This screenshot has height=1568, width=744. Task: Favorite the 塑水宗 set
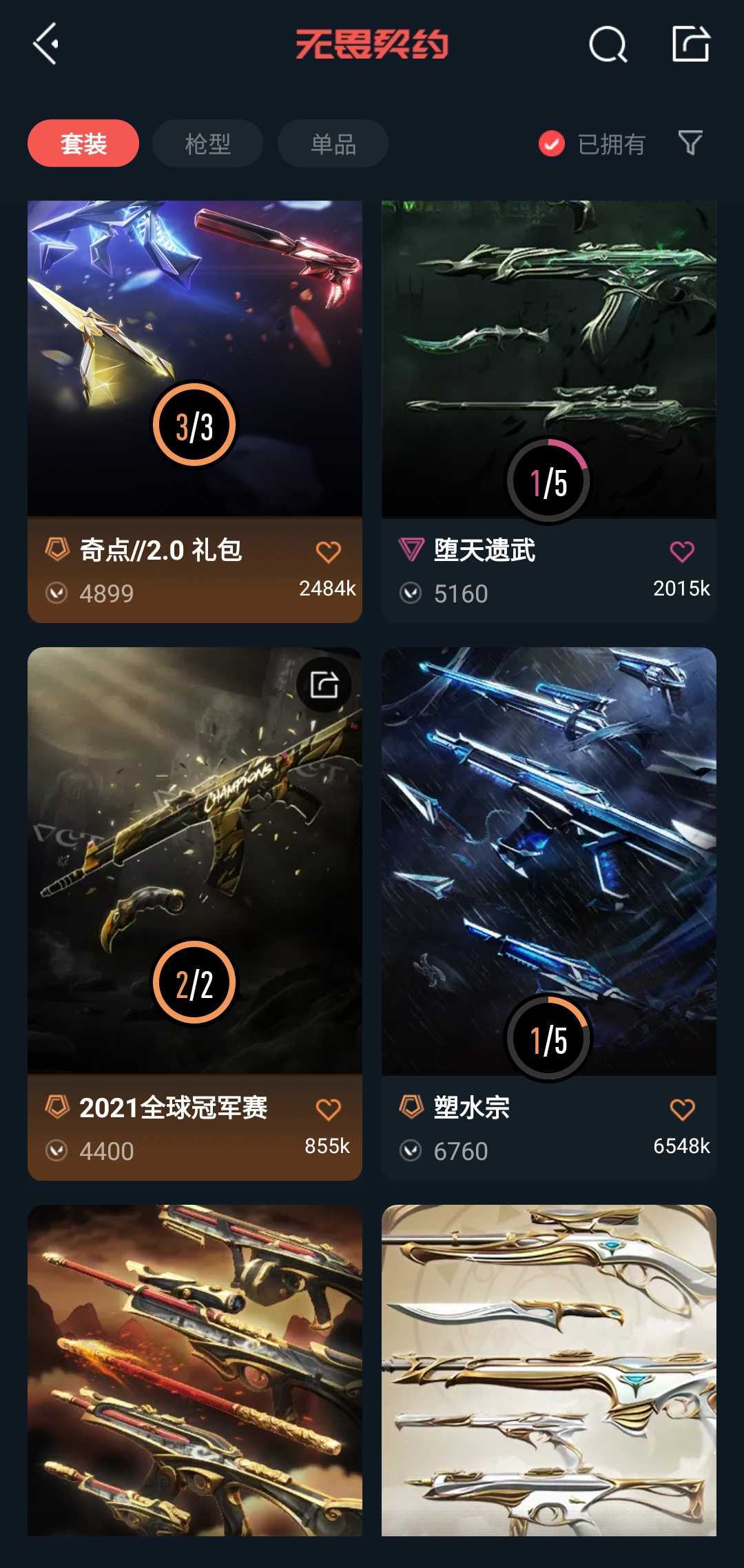click(x=682, y=1109)
